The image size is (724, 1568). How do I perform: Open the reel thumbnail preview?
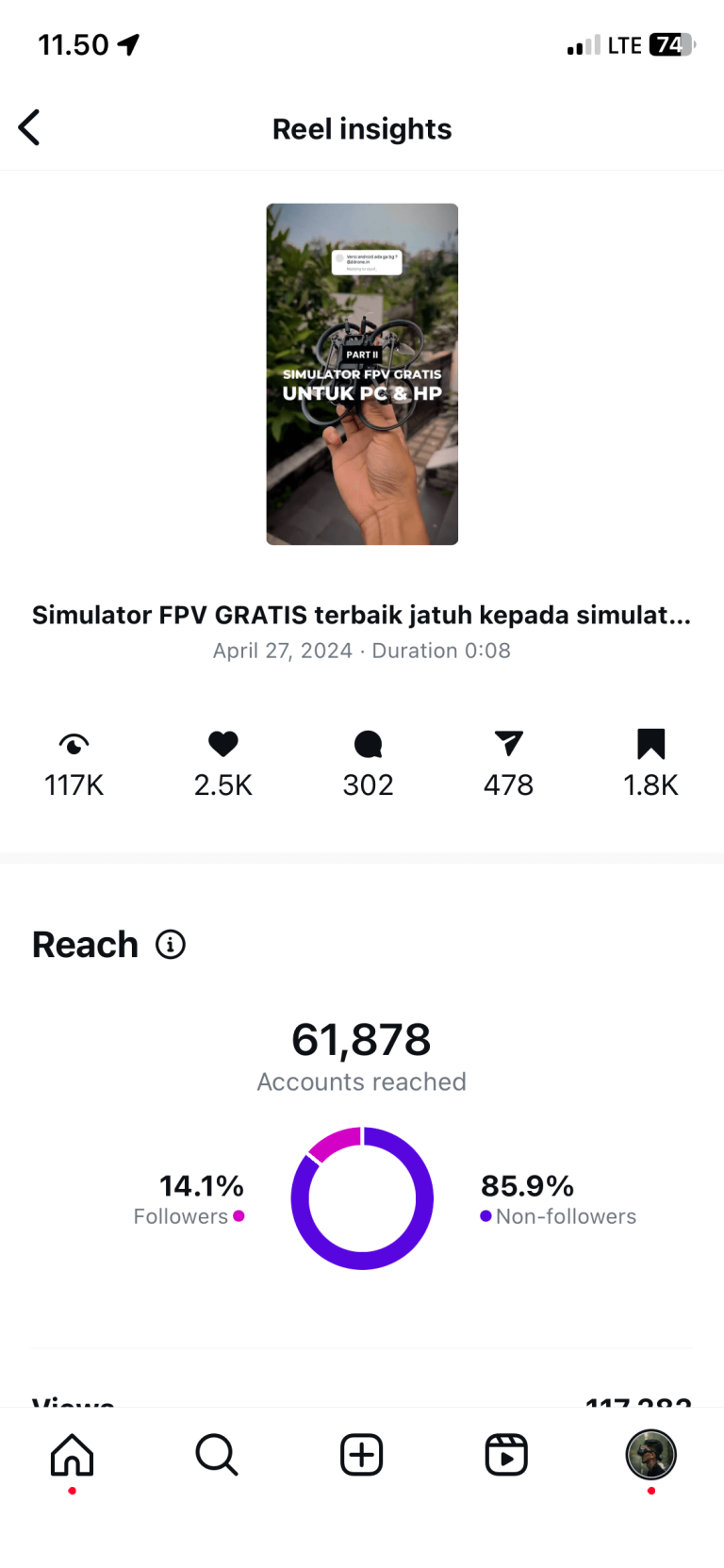[362, 374]
